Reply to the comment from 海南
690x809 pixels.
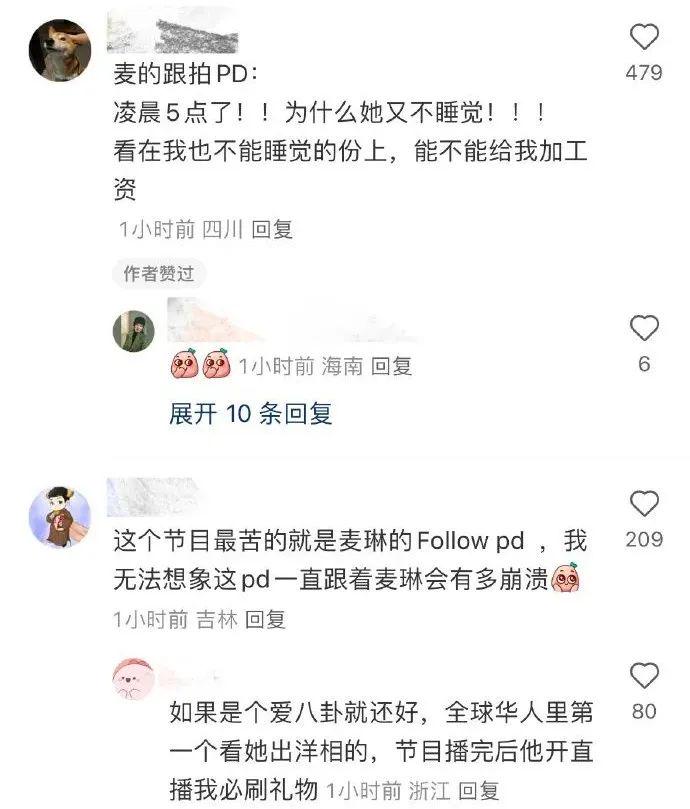coord(392,367)
